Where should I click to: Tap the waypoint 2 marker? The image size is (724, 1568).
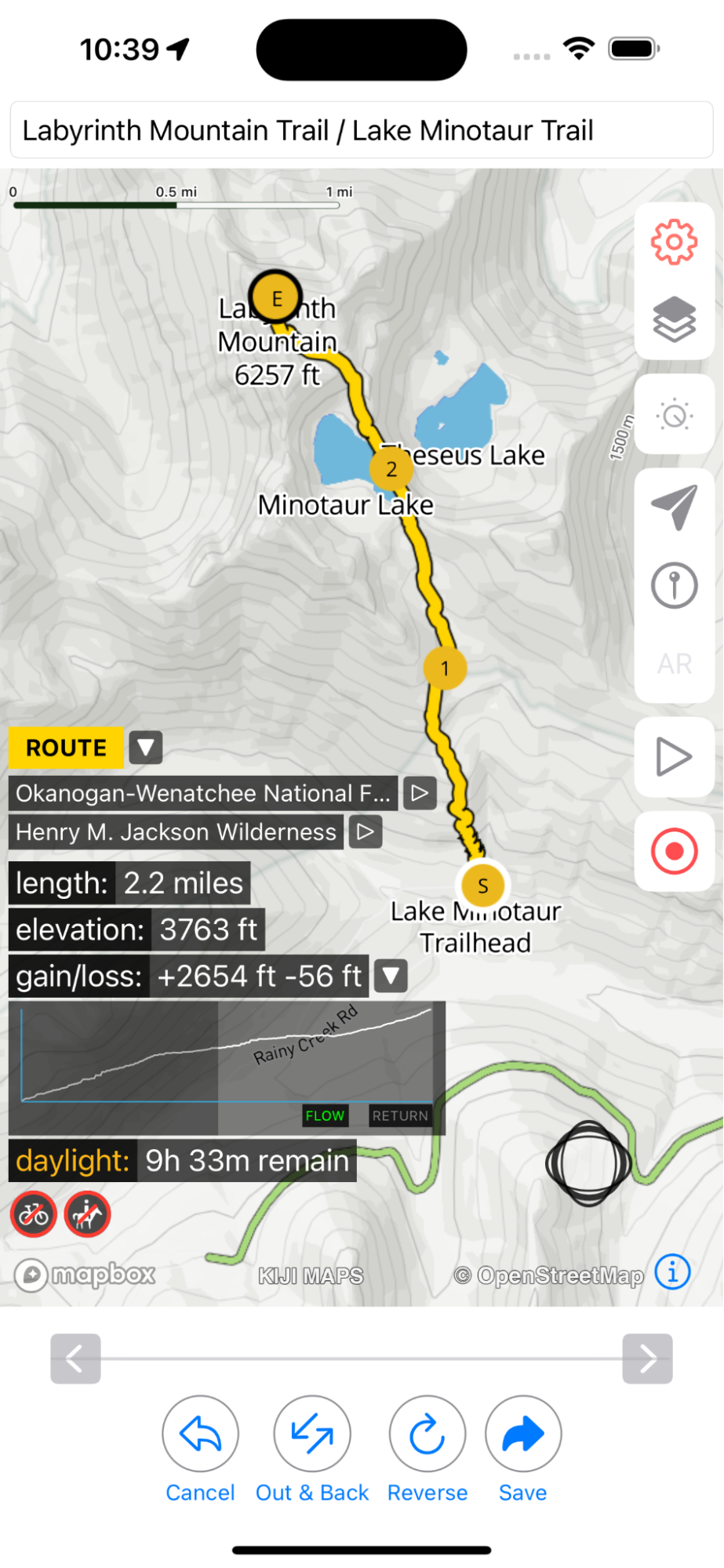[x=391, y=470]
